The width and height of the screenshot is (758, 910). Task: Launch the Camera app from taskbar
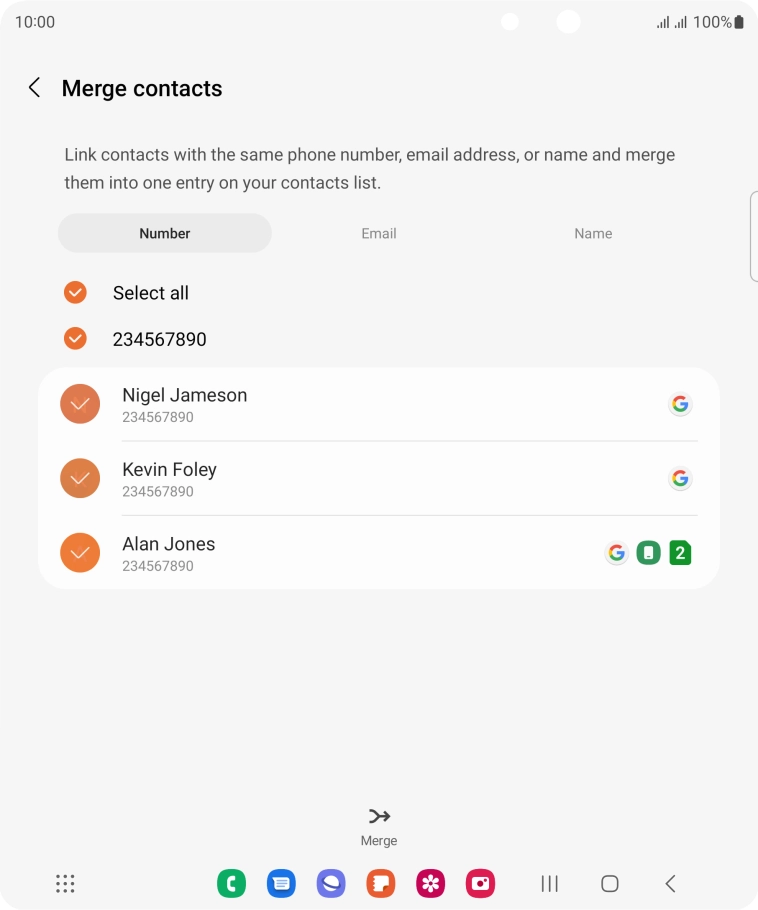pyautogui.click(x=480, y=883)
